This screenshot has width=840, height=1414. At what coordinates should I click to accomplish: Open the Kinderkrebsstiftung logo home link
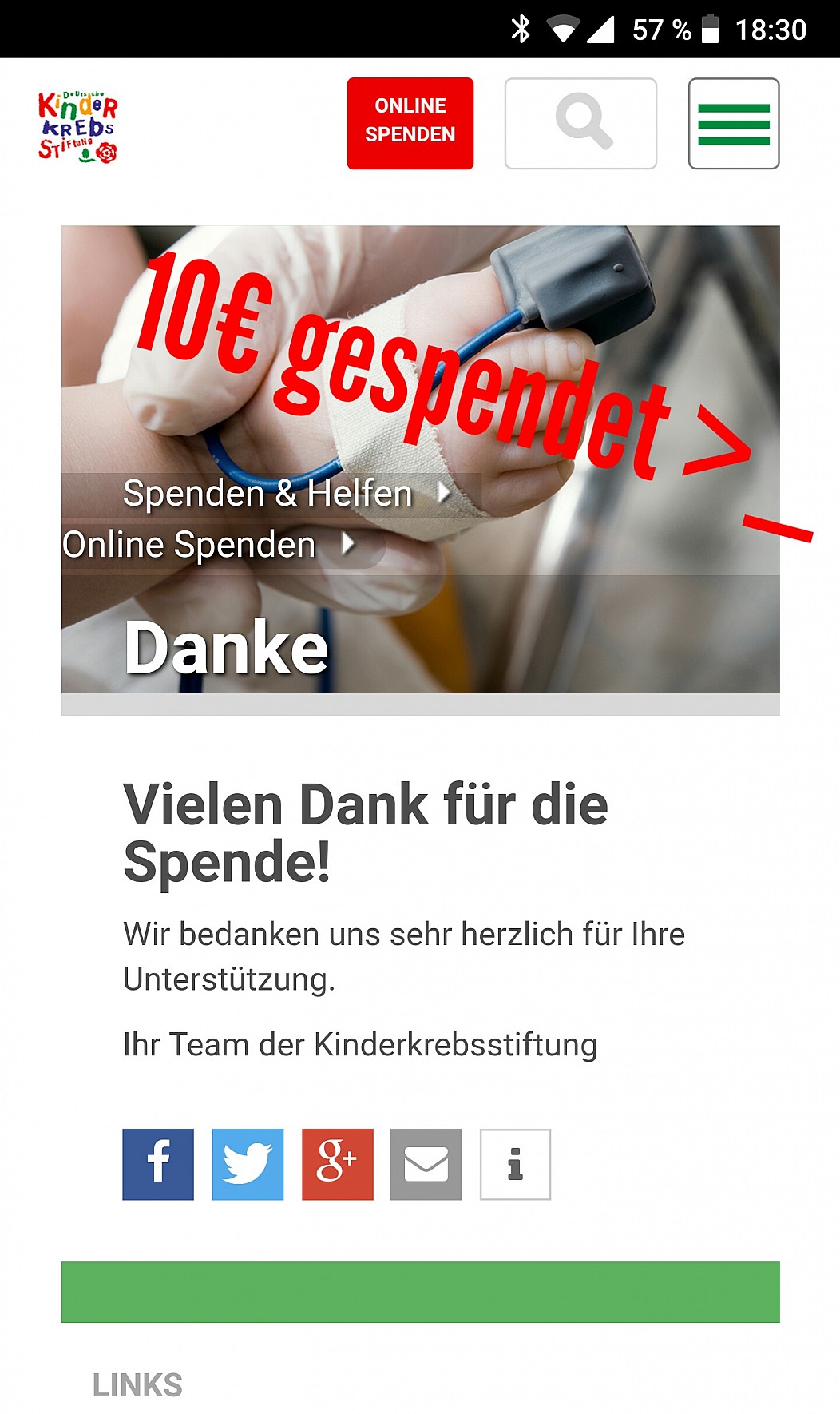tap(78, 126)
